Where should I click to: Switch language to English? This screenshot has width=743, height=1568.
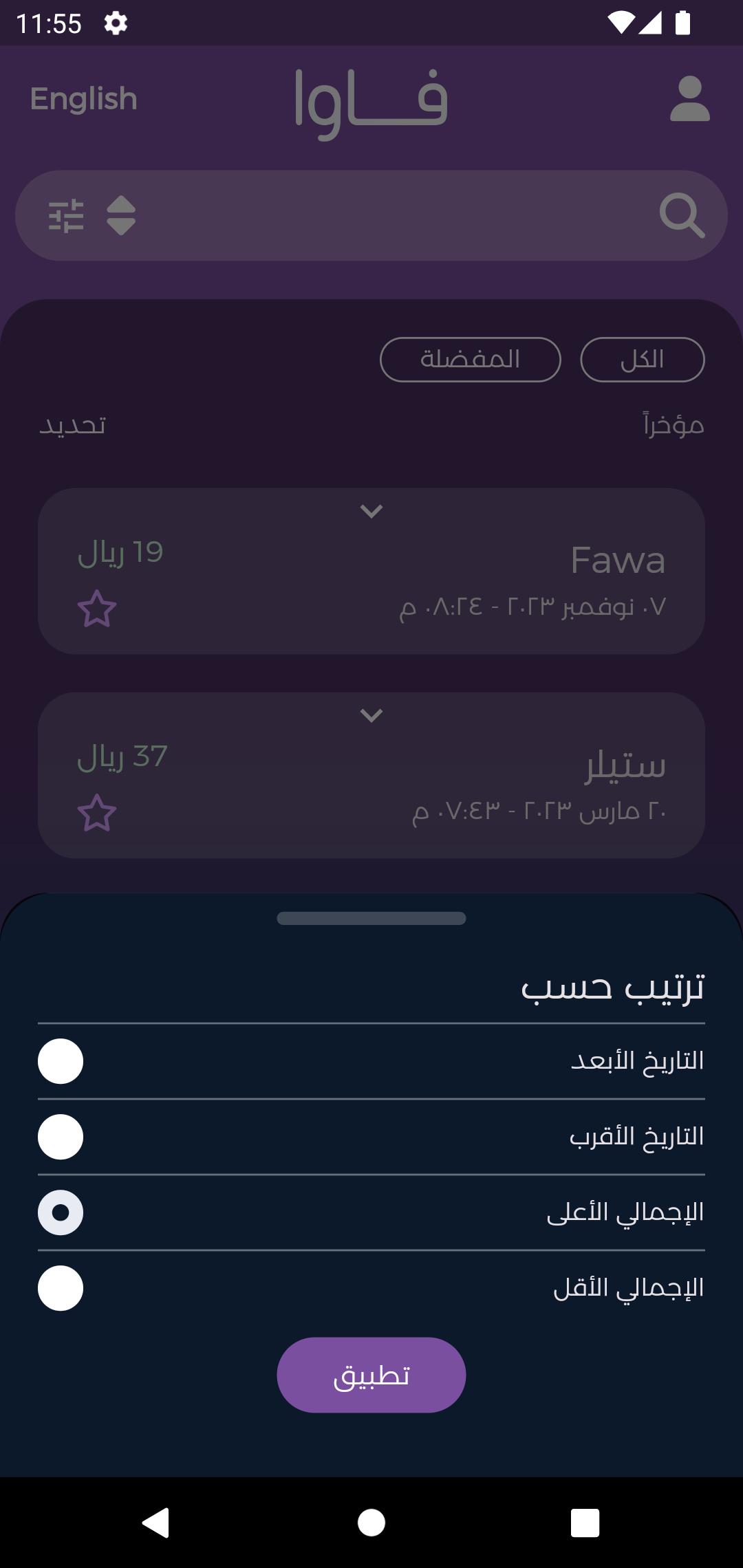84,99
